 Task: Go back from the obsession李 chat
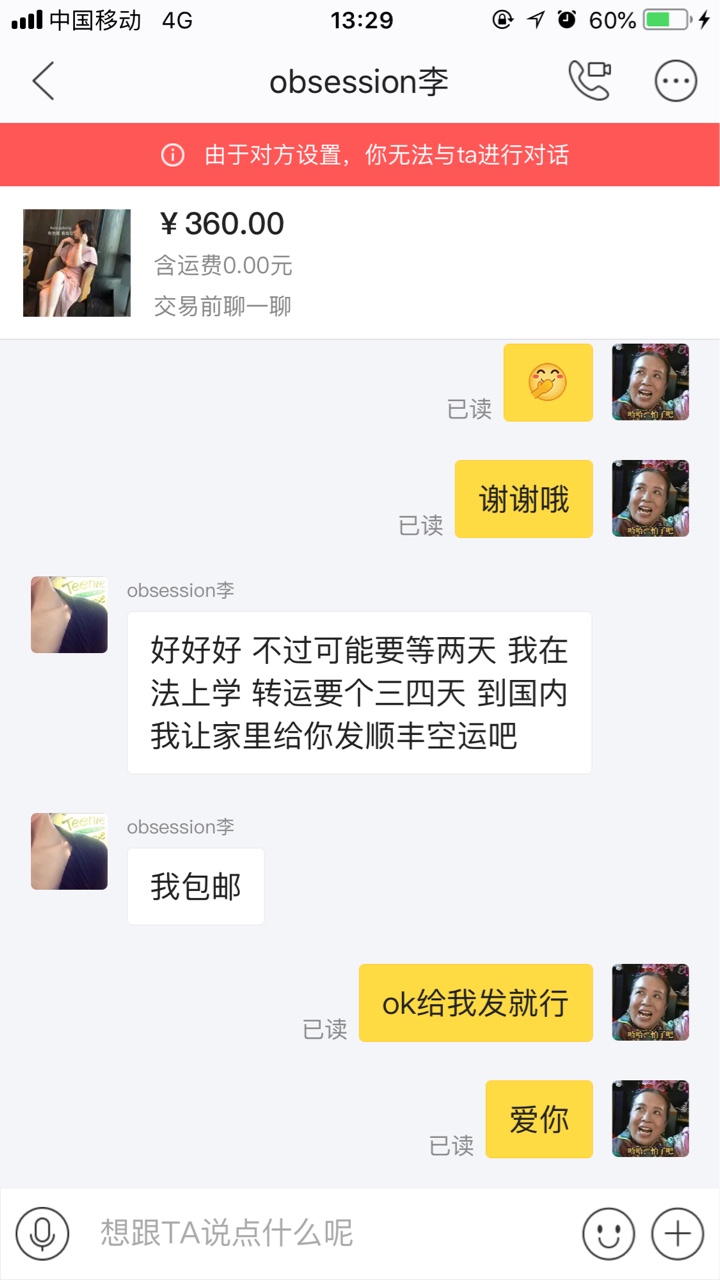tap(43, 81)
